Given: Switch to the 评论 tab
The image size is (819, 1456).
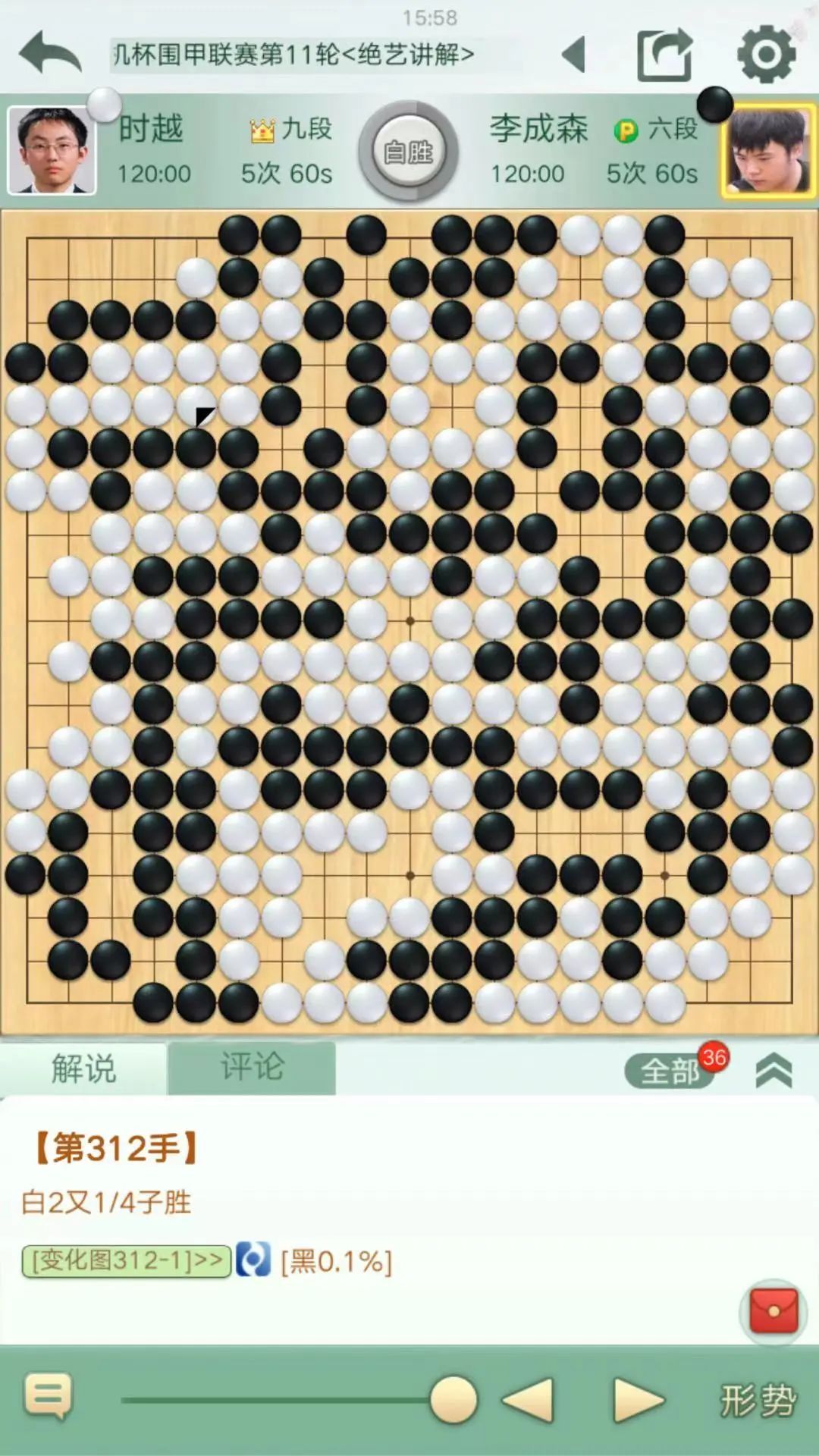Looking at the screenshot, I should click(252, 1067).
